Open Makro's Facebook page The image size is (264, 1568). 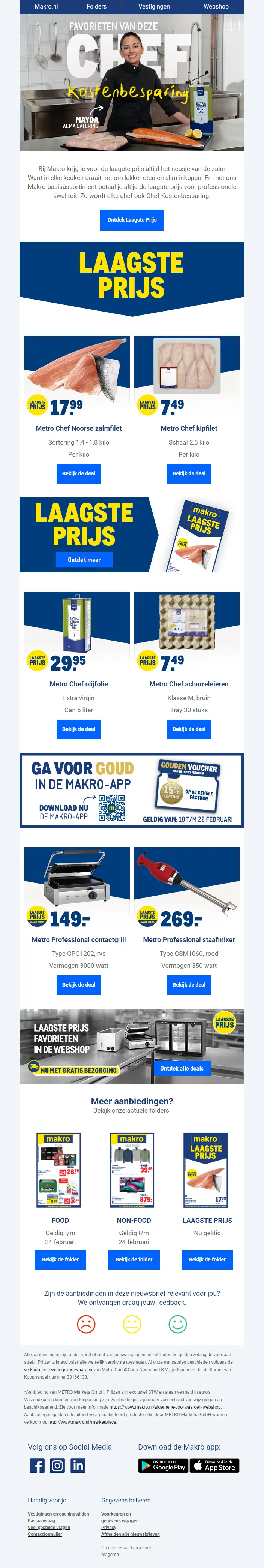(x=37, y=1466)
